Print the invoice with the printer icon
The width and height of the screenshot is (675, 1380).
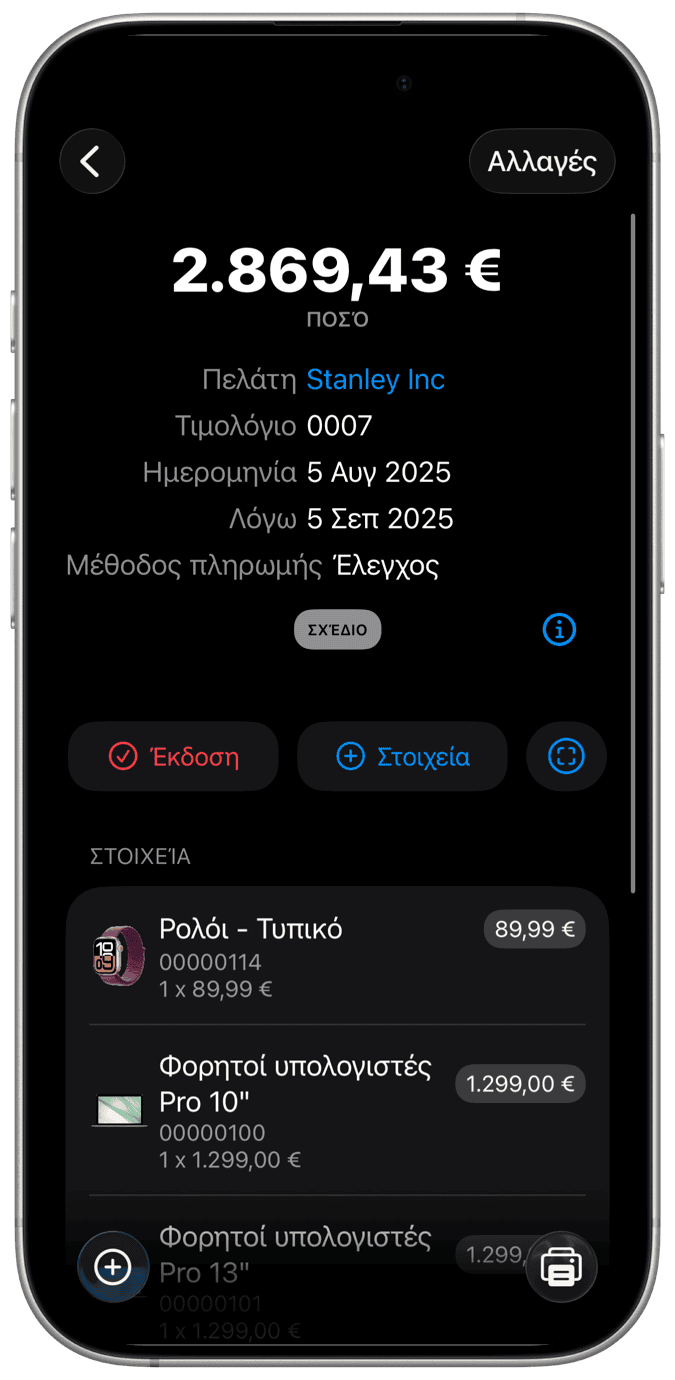tap(561, 1267)
